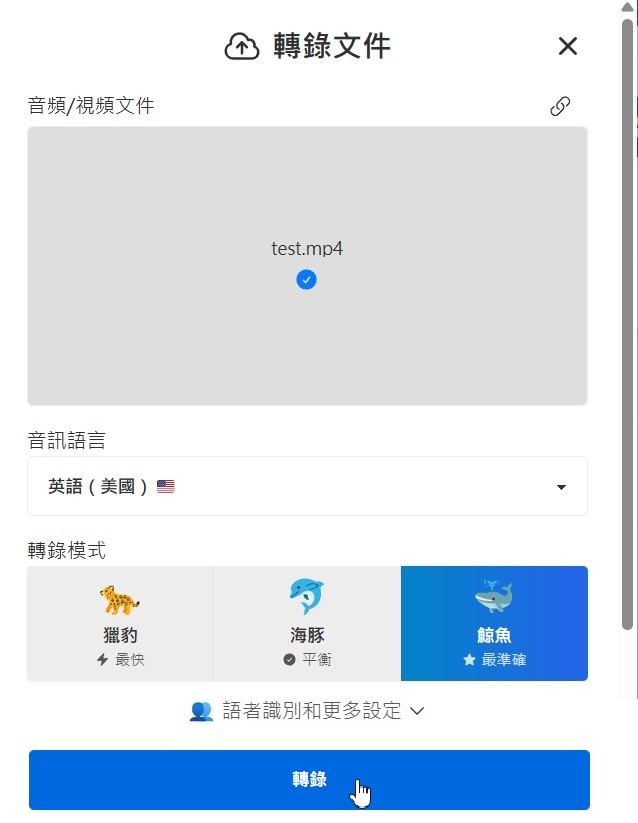
Task: Choose the 海豚 balanced mode
Action: [307, 623]
